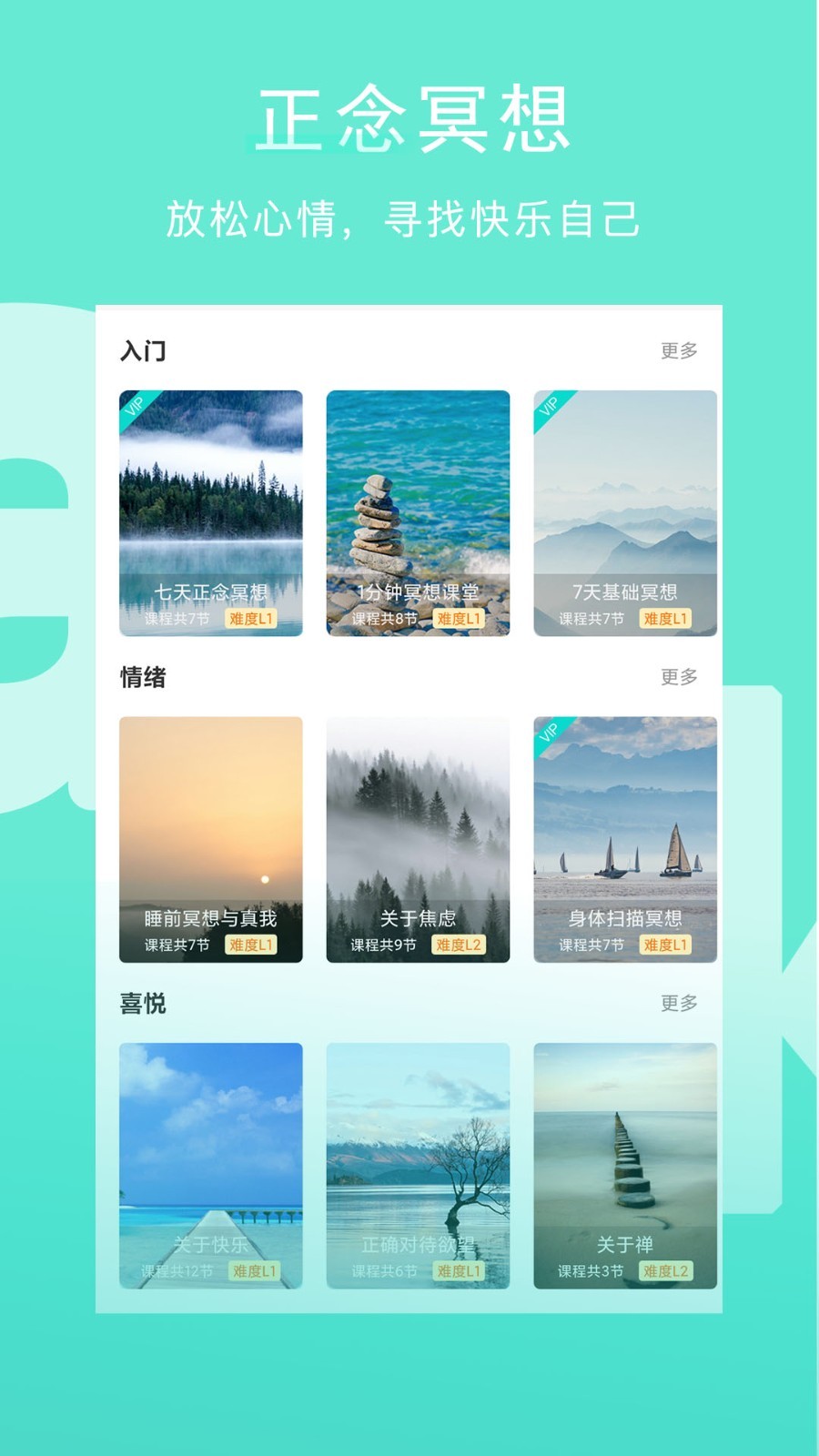The height and width of the screenshot is (1456, 819).
Task: Open the 关于禅 course
Action: pos(624,1165)
